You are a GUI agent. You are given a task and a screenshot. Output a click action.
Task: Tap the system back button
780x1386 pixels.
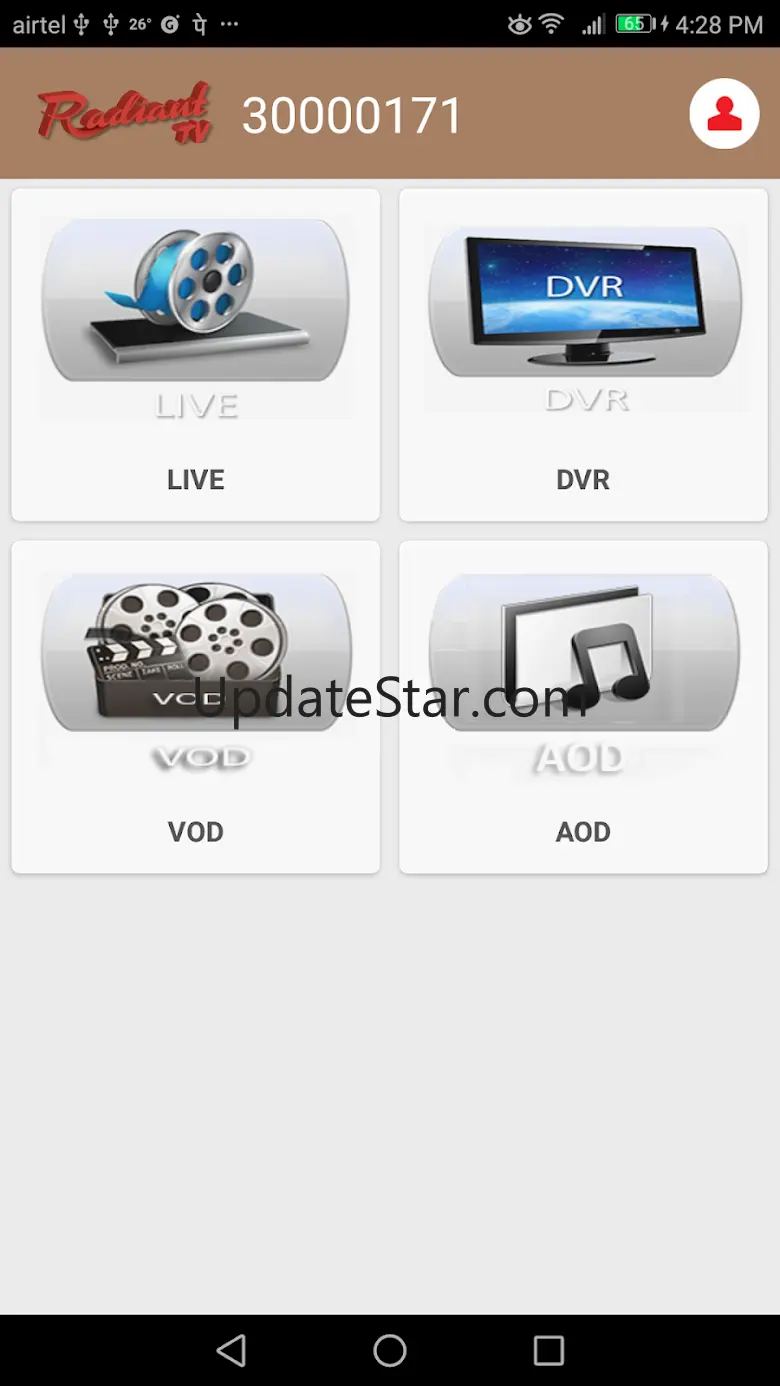click(x=231, y=1350)
